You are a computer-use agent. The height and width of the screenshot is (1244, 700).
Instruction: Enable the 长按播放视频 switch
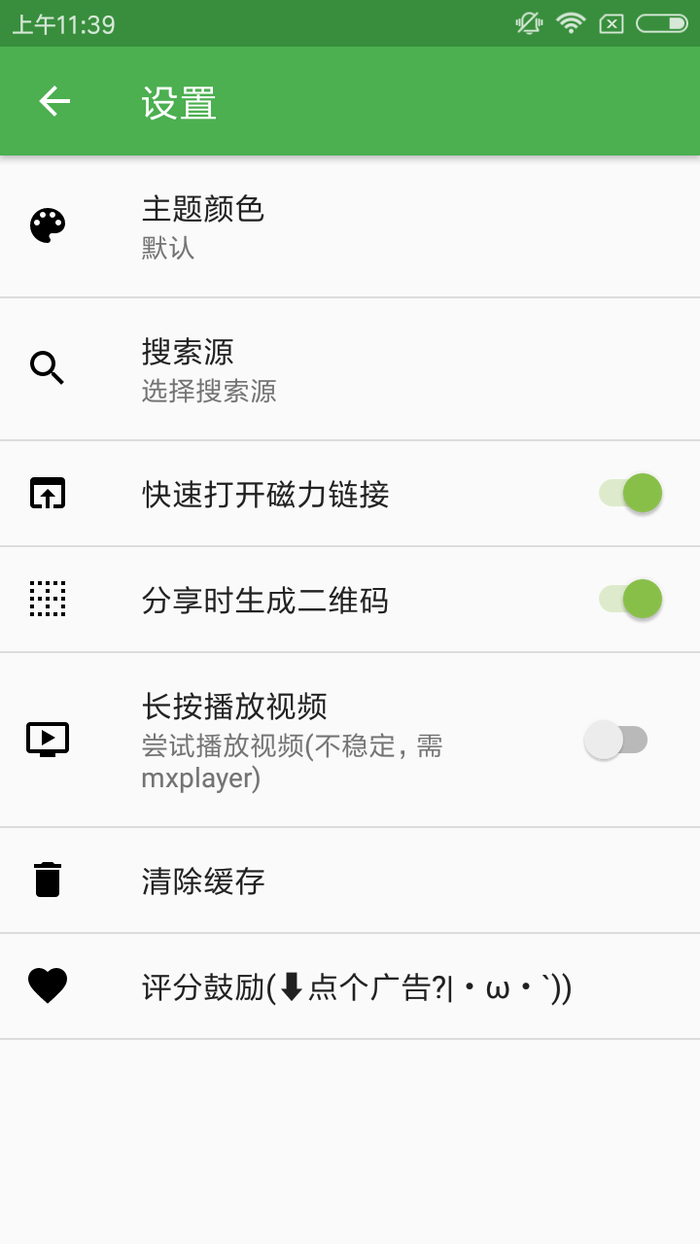tap(616, 740)
